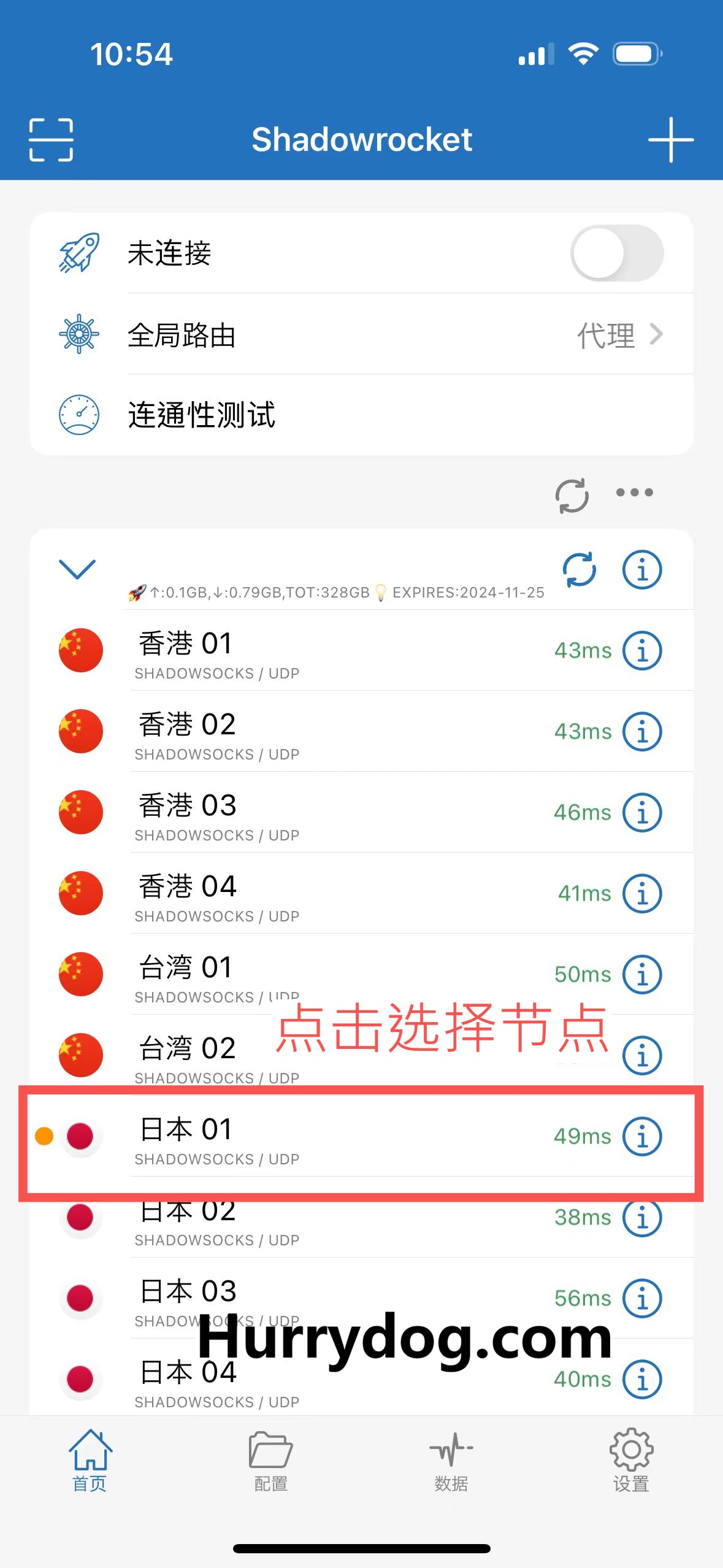Show details for the 日本 02 node

(642, 1218)
